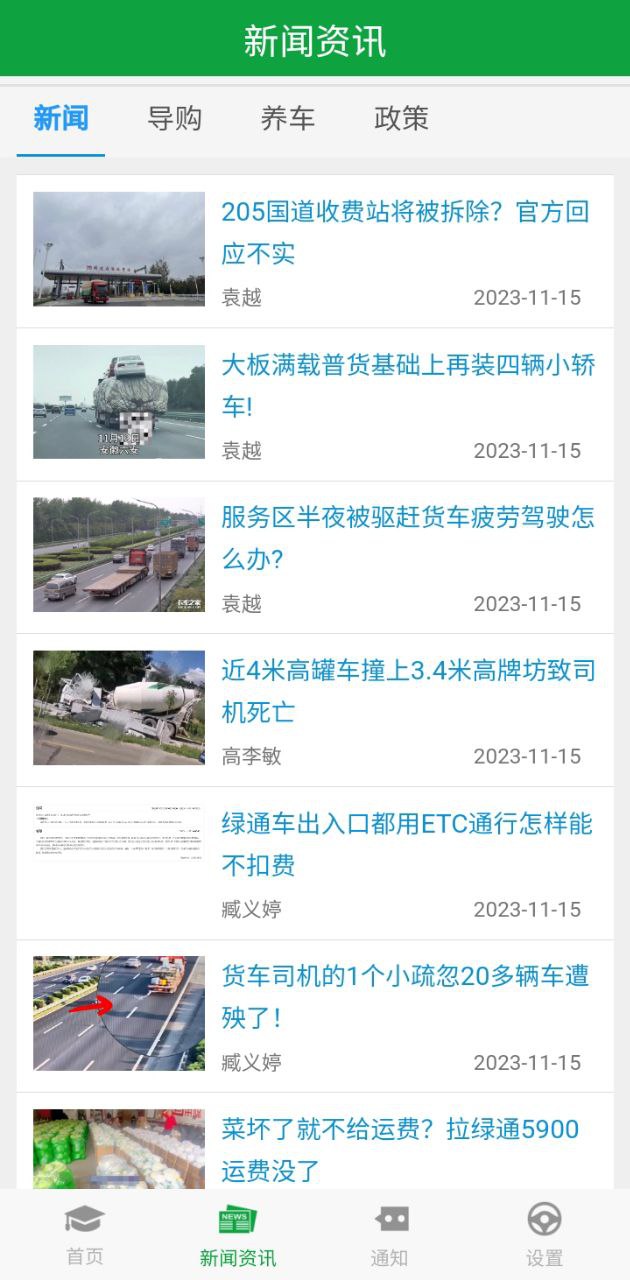Open 服务区半夜被驱赶货车 article
The width and height of the screenshot is (630, 1280).
pos(405,538)
